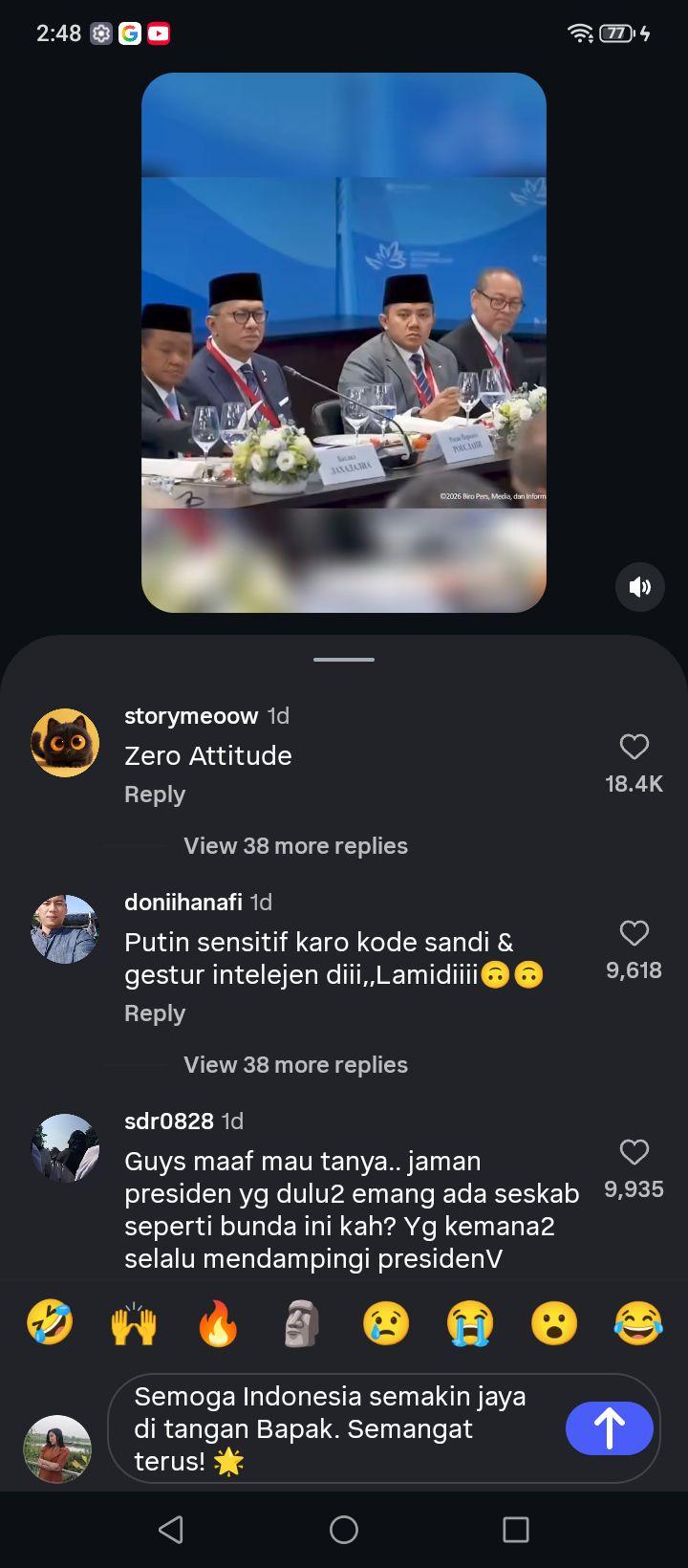
Task: Insert the surprised face emoji
Action: [x=554, y=1324]
